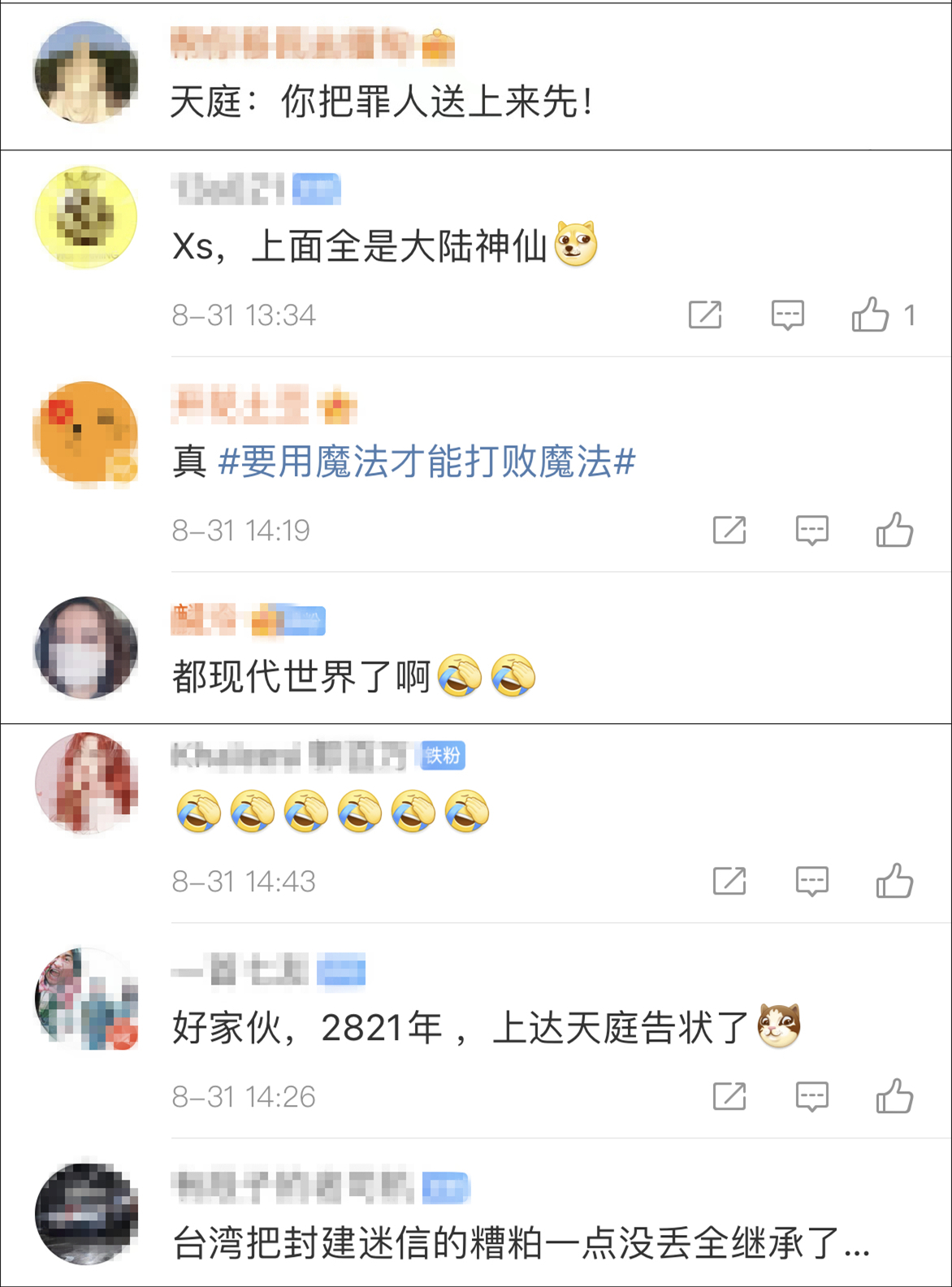Image resolution: width=952 pixels, height=1287 pixels.
Task: Click the like count showing 1
Action: pos(910,316)
